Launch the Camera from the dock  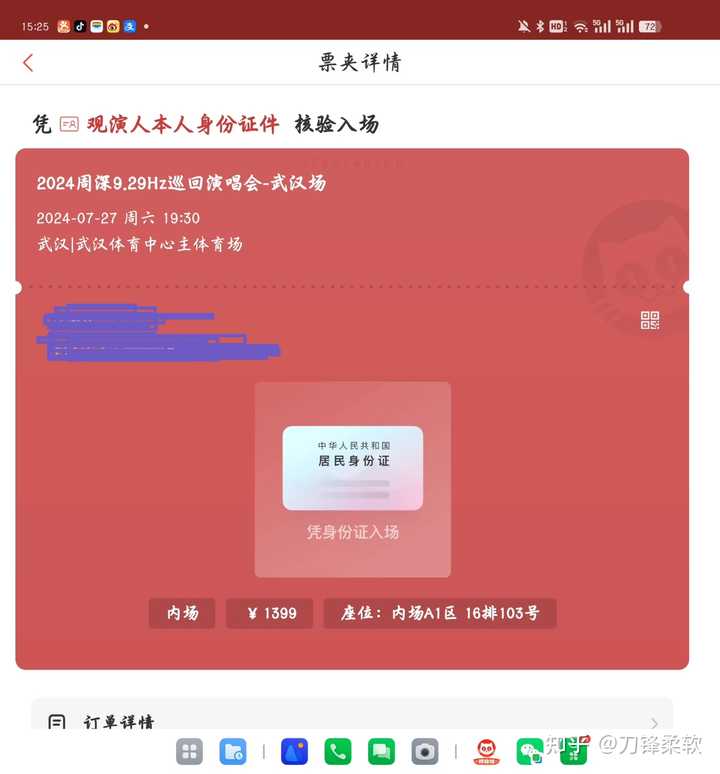425,751
